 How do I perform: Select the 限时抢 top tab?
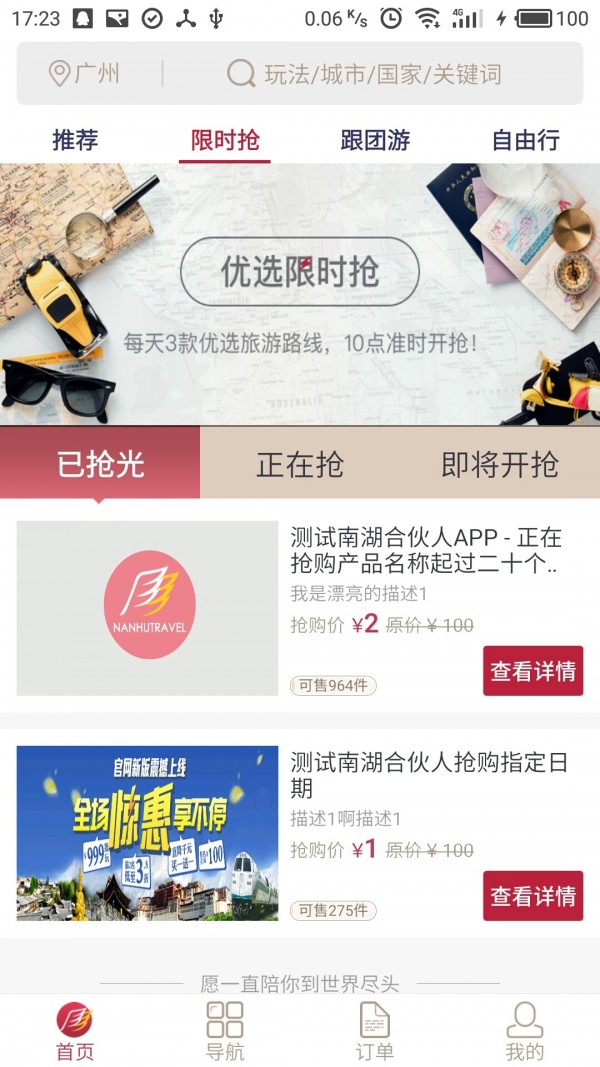point(225,140)
